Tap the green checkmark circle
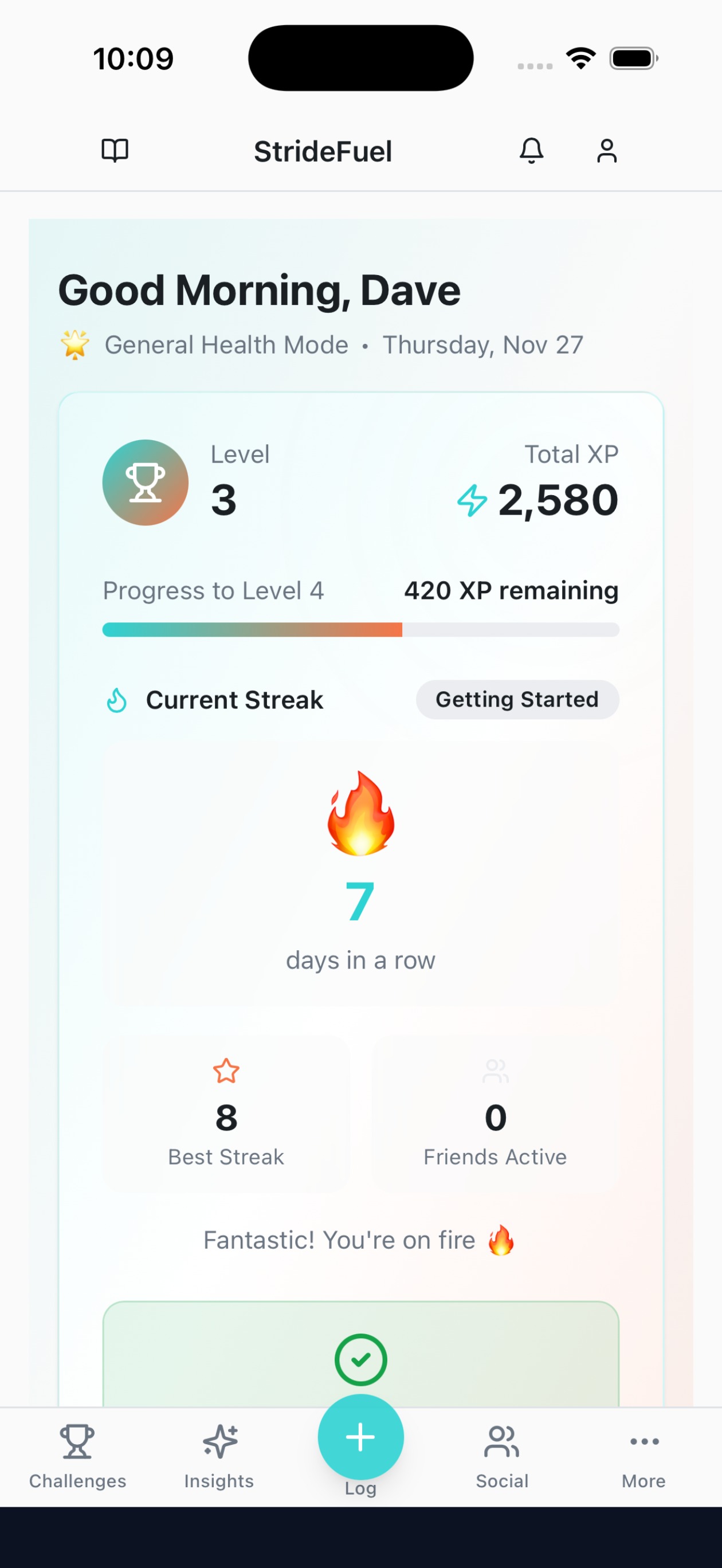 click(x=360, y=1361)
